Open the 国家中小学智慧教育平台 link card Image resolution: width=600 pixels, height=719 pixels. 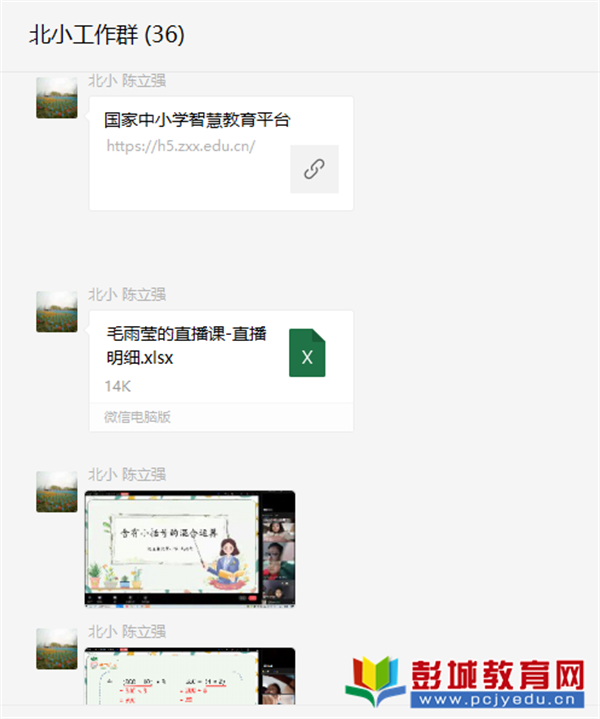tap(221, 153)
